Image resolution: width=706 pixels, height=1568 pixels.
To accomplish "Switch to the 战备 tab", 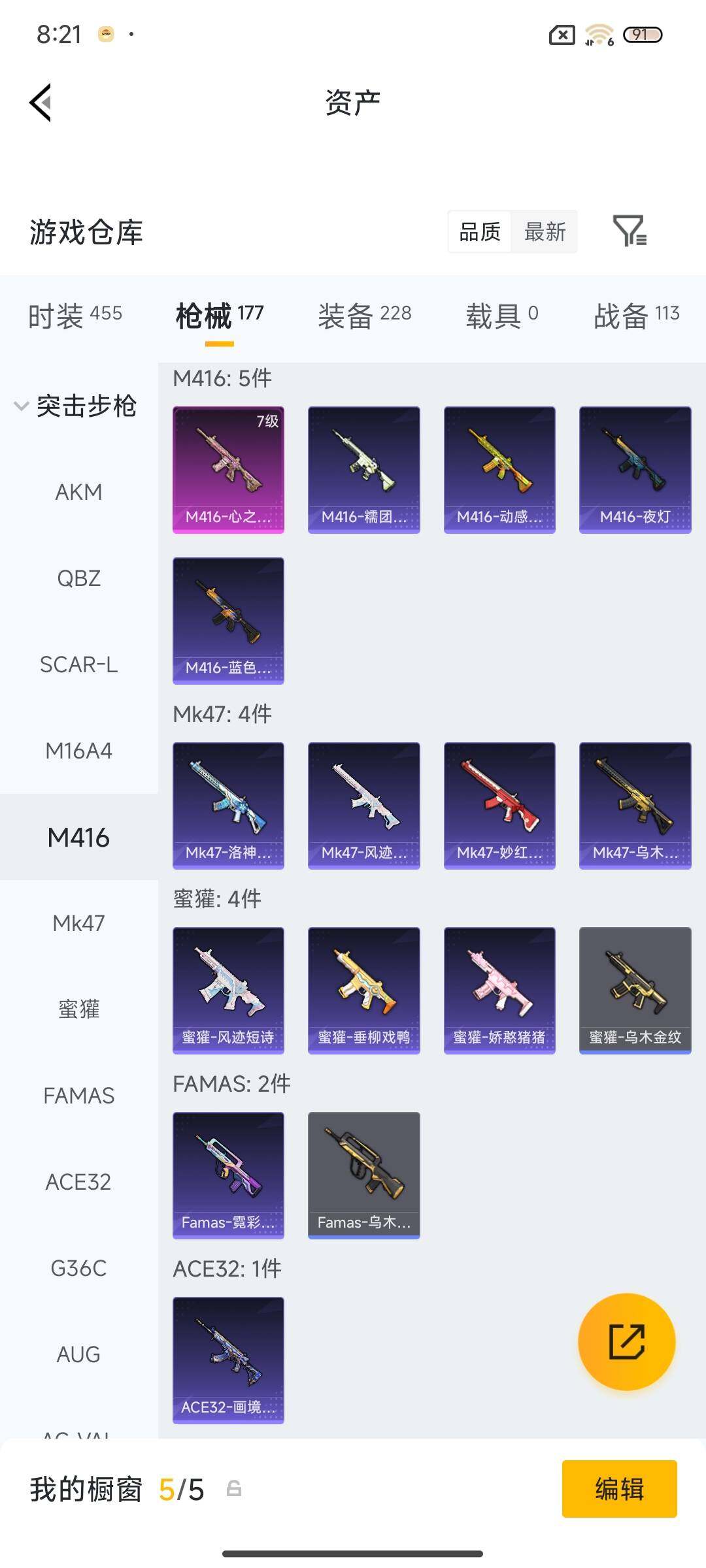I will coord(635,315).
